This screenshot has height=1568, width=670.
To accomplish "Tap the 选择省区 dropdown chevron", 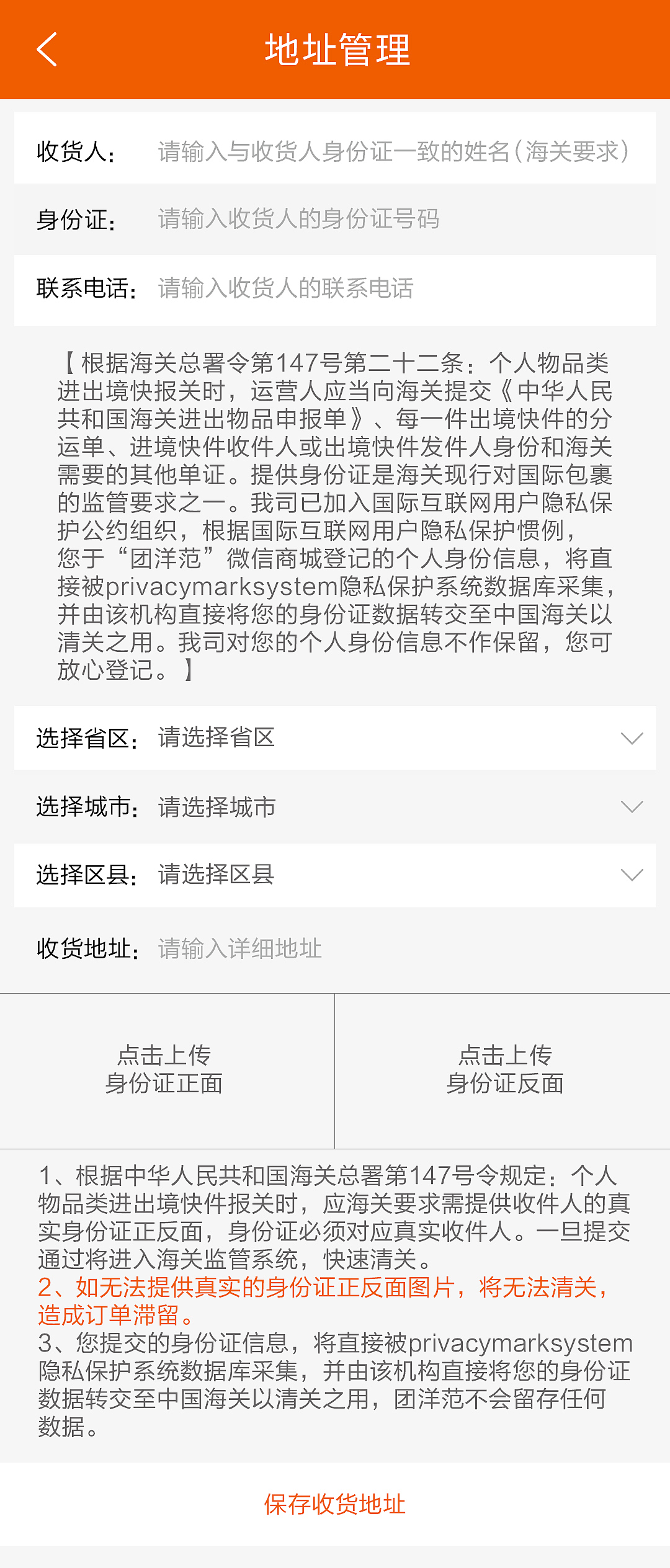I will [x=632, y=738].
